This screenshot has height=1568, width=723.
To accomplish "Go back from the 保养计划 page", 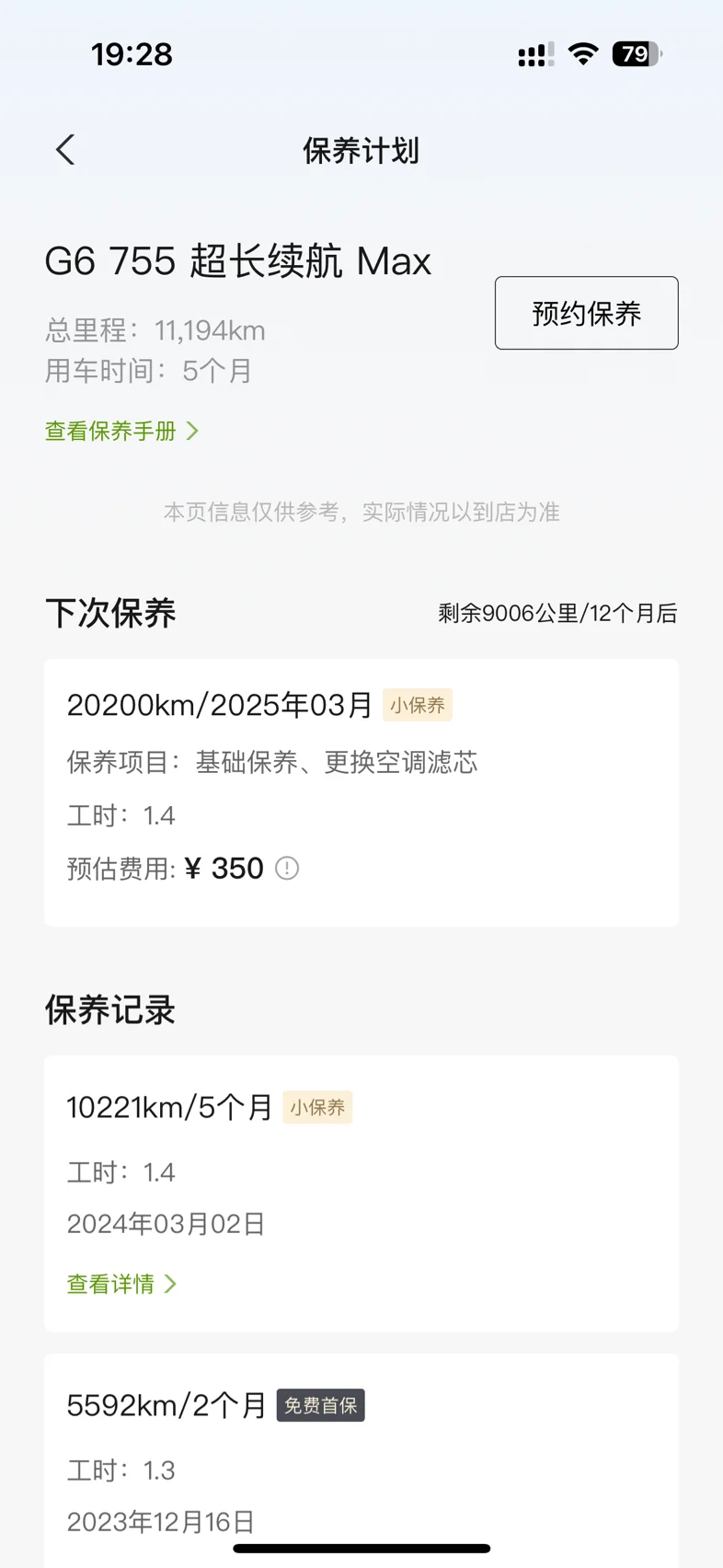I will [64, 150].
